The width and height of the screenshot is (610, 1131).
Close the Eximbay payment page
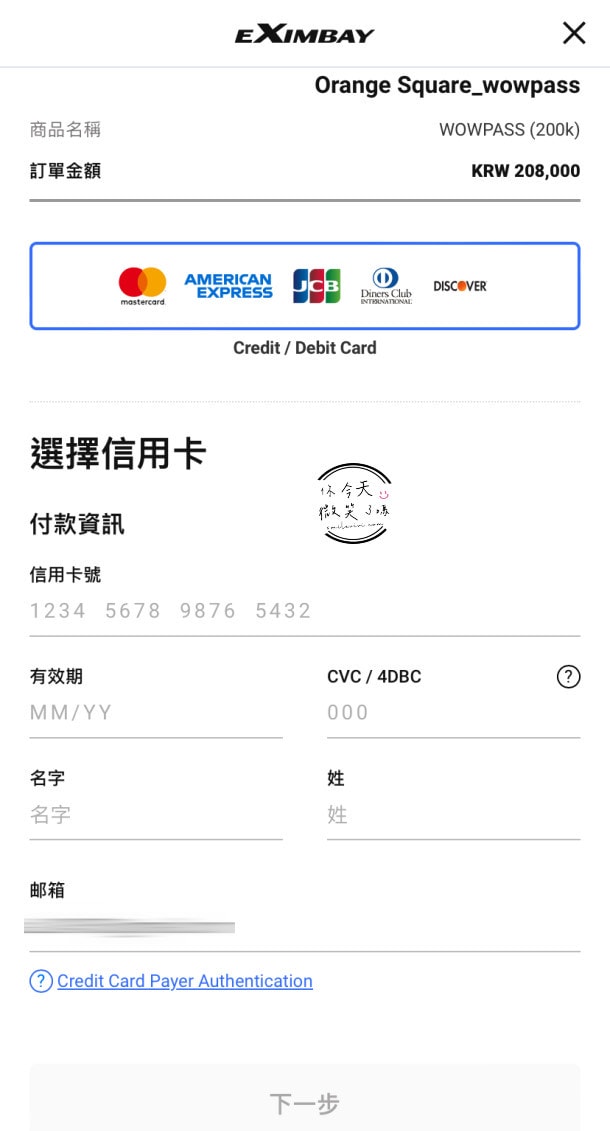click(574, 33)
